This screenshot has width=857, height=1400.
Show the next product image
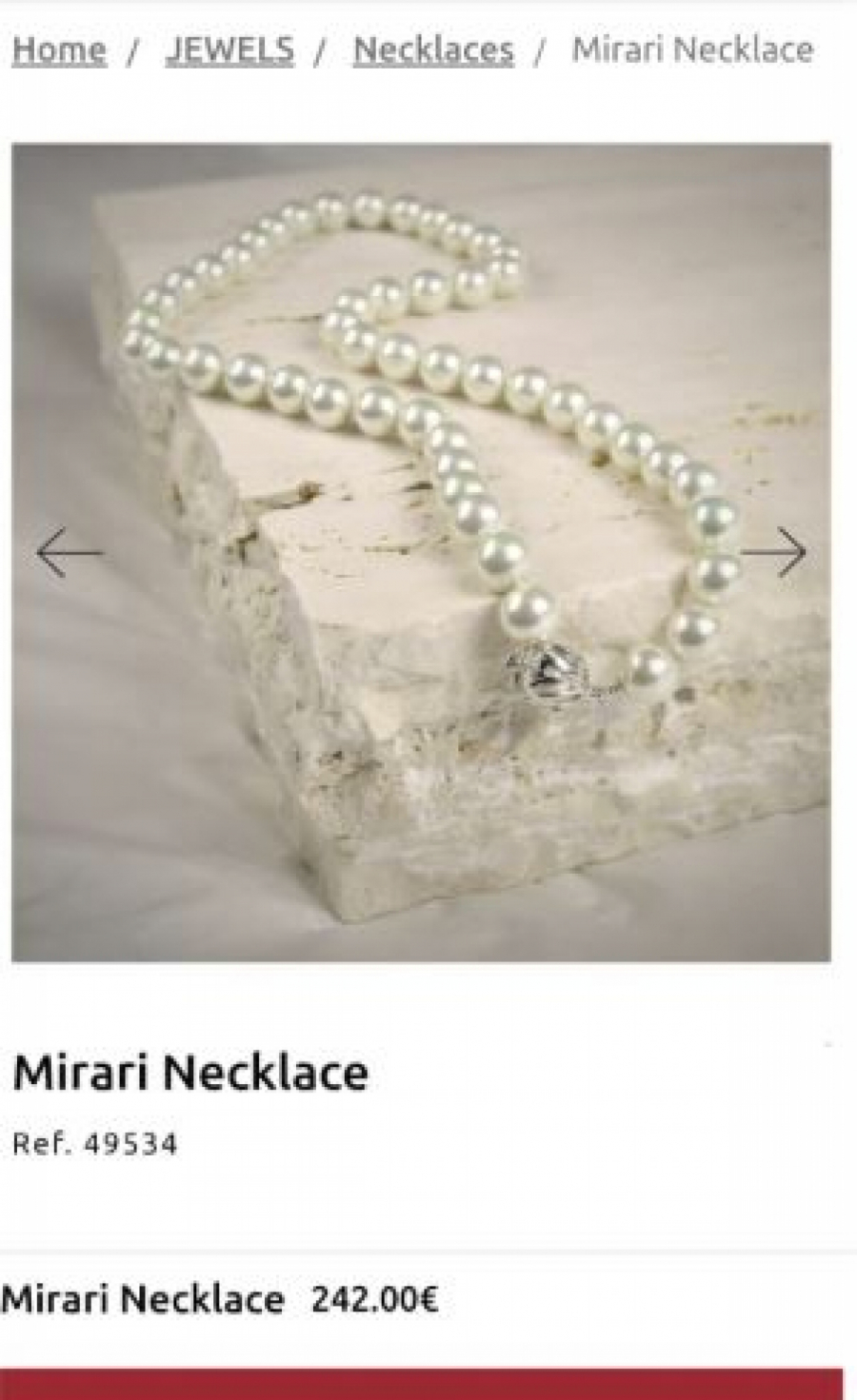pos(773,552)
